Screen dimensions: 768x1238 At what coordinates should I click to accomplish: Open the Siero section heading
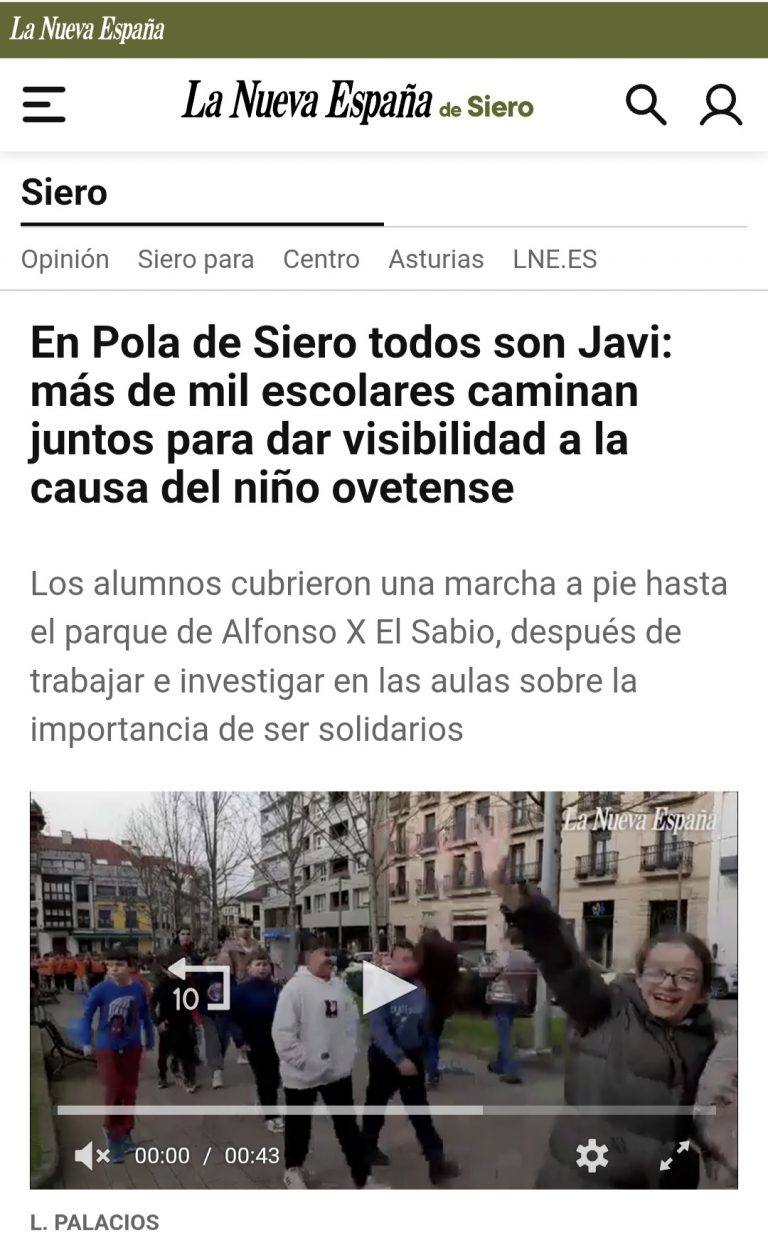[64, 192]
